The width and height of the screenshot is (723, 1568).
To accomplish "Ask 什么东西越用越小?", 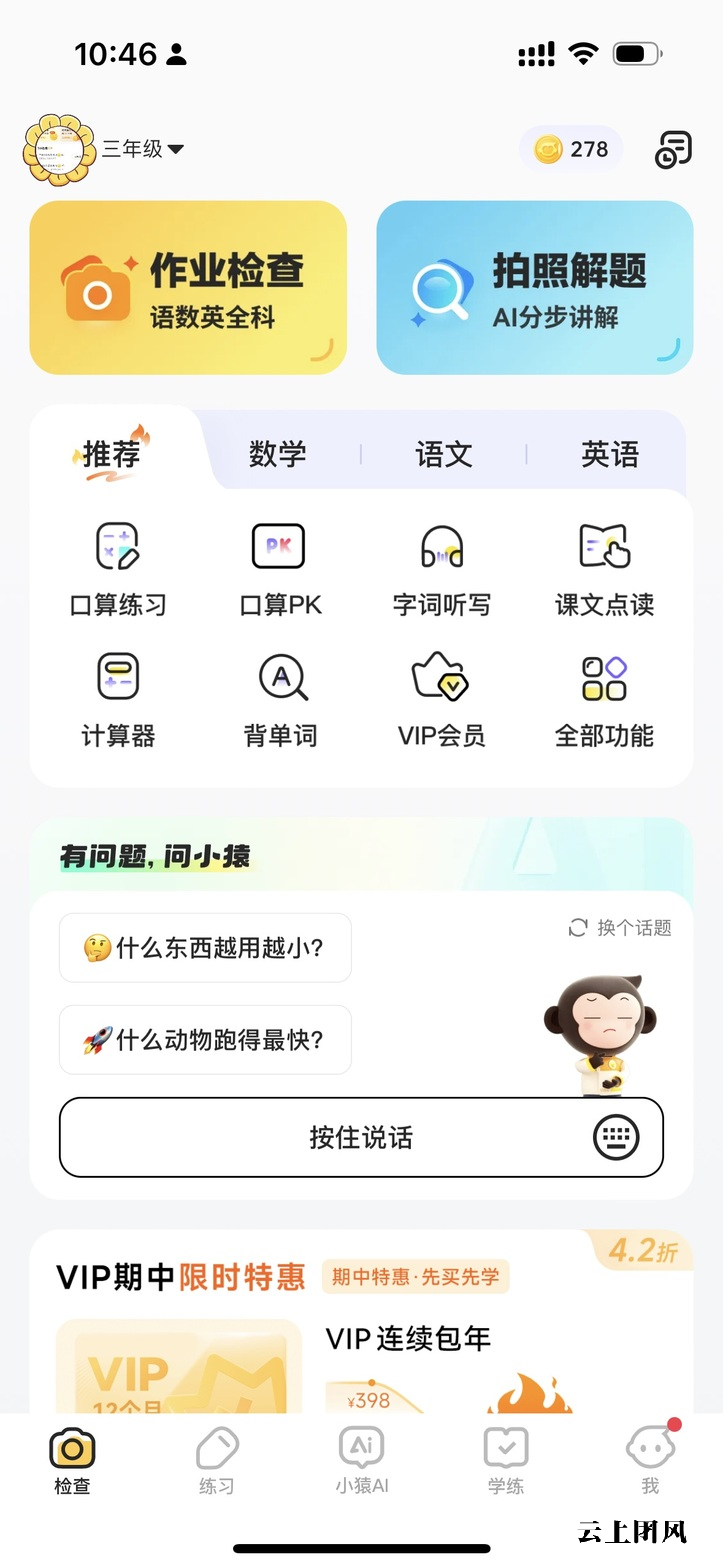I will [x=205, y=948].
